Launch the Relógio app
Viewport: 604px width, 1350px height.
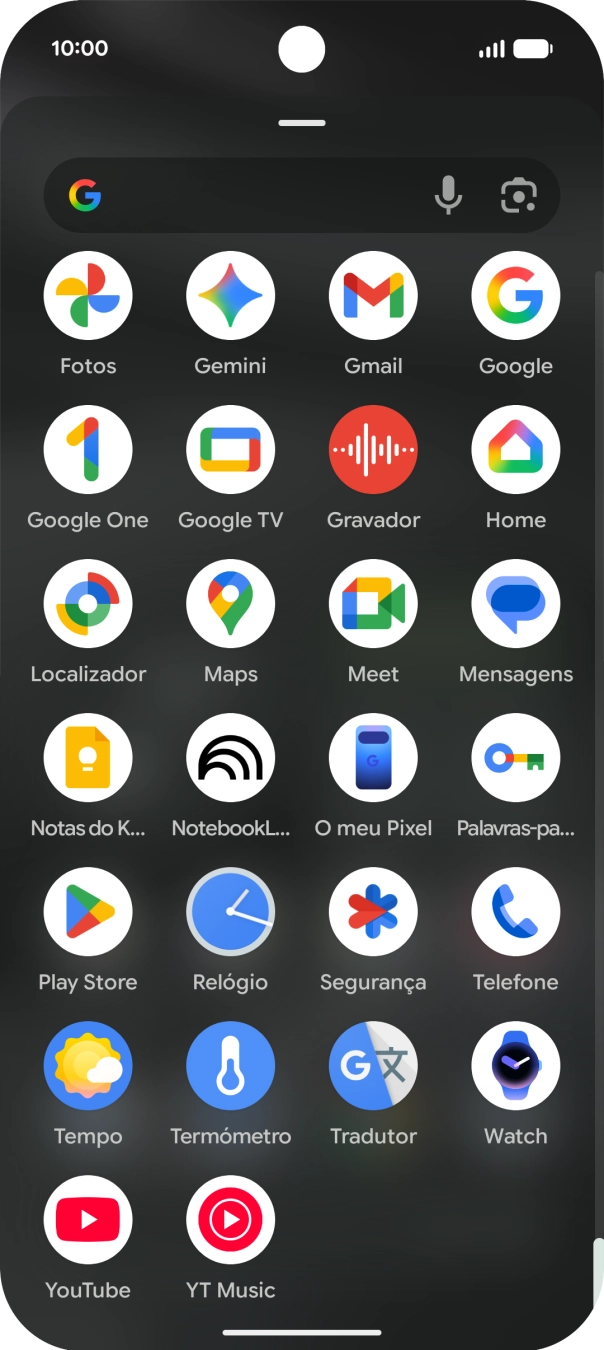[x=230, y=912]
